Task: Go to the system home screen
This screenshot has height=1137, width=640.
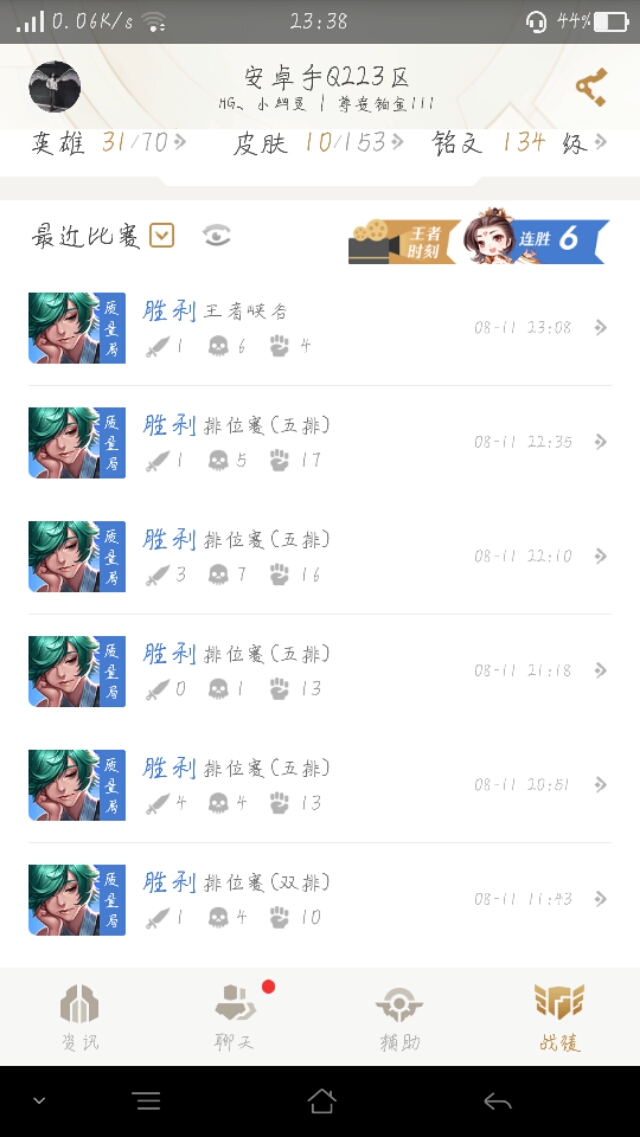Action: (x=321, y=1101)
